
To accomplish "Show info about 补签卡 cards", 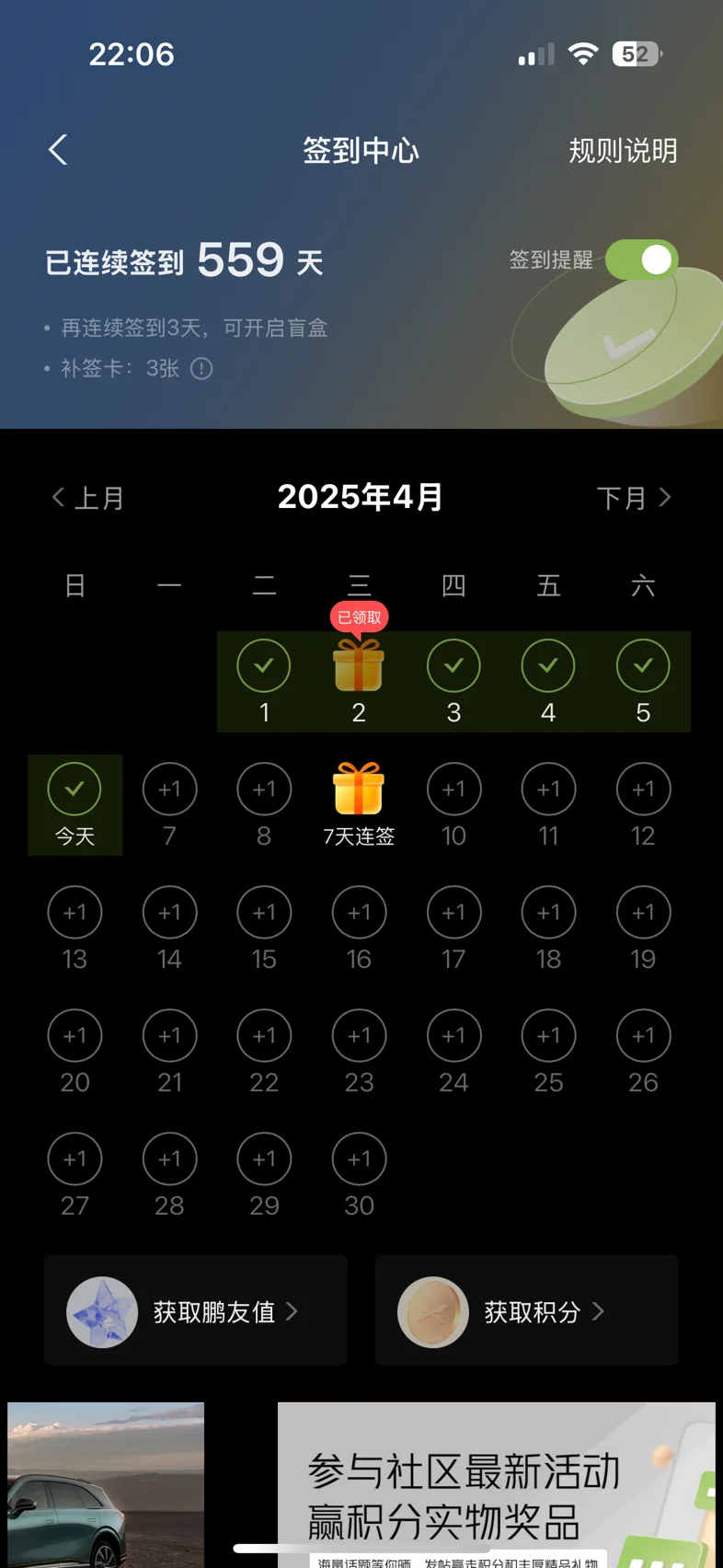I will pyautogui.click(x=201, y=369).
